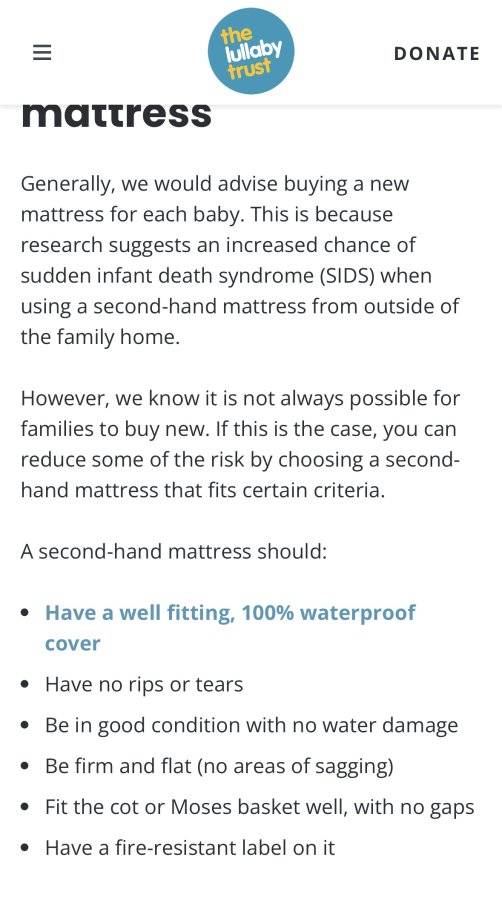Image resolution: width=502 pixels, height=900 pixels.
Task: Open the hamburger navigation menu
Action: pyautogui.click(x=41, y=53)
